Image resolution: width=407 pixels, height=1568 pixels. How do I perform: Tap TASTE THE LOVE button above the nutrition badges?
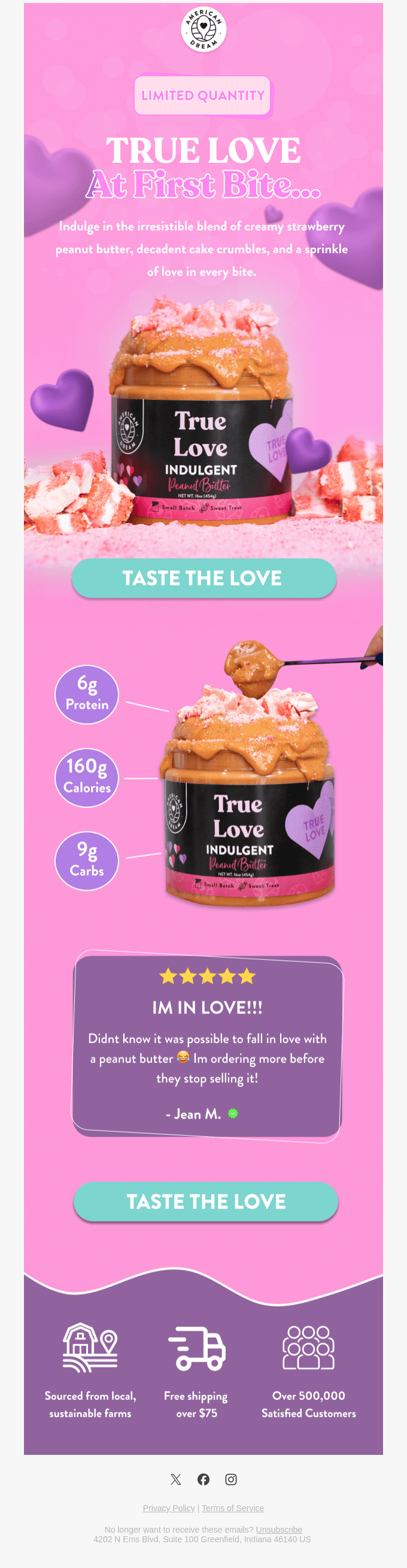pyautogui.click(x=203, y=578)
